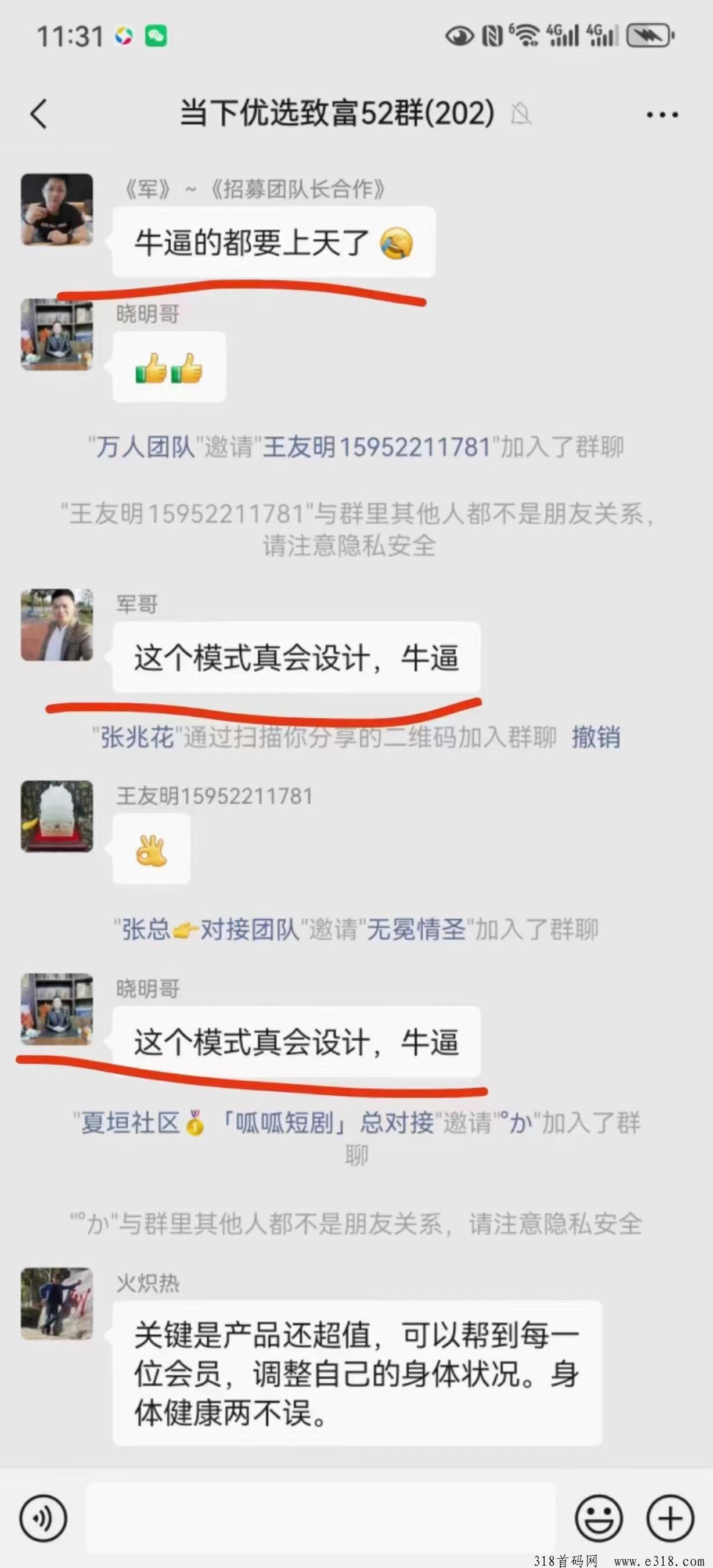
Task: Tap 撤销 to undo 张兆花's join
Action: click(596, 737)
